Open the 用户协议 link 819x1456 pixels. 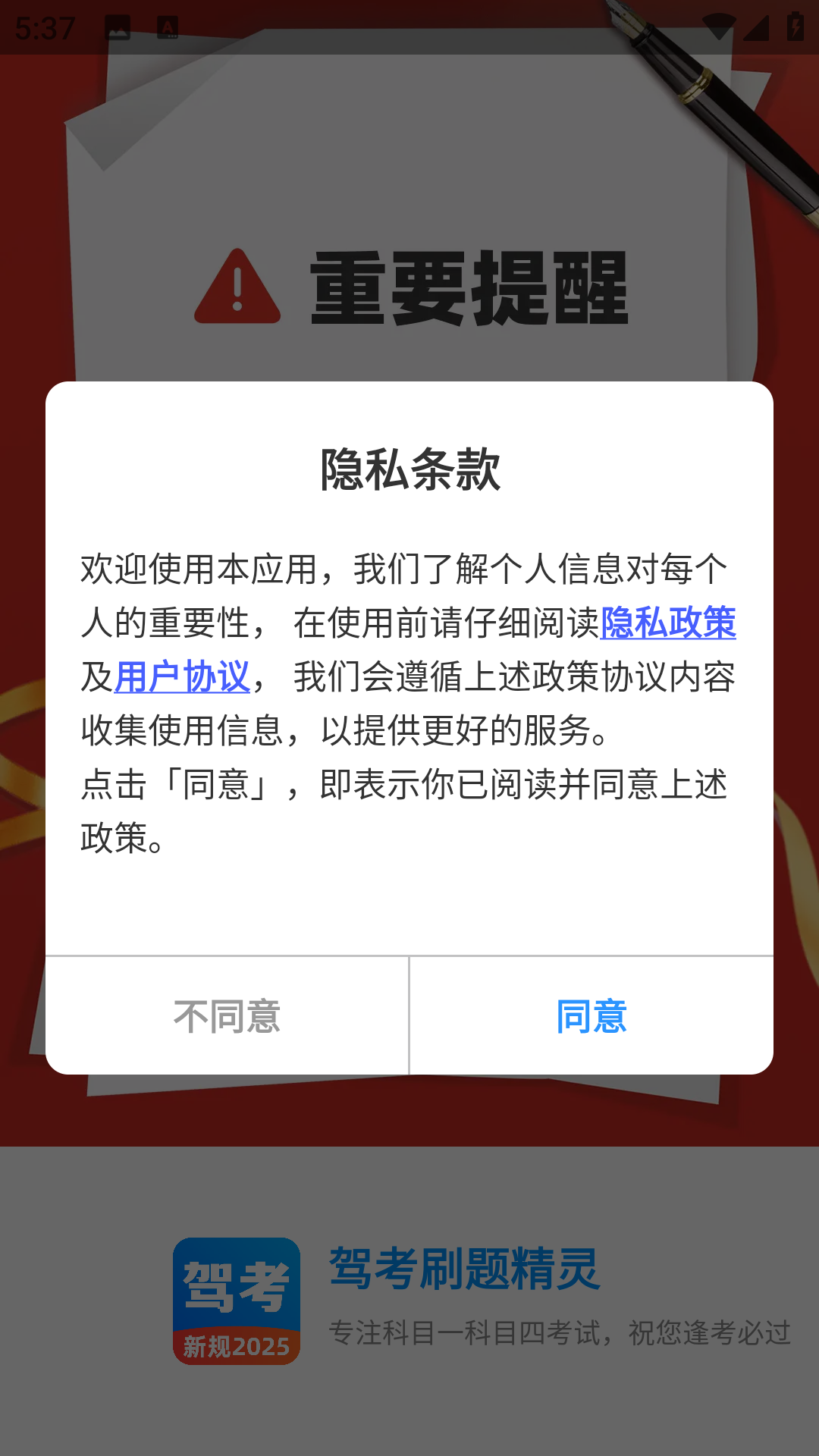[x=182, y=676]
